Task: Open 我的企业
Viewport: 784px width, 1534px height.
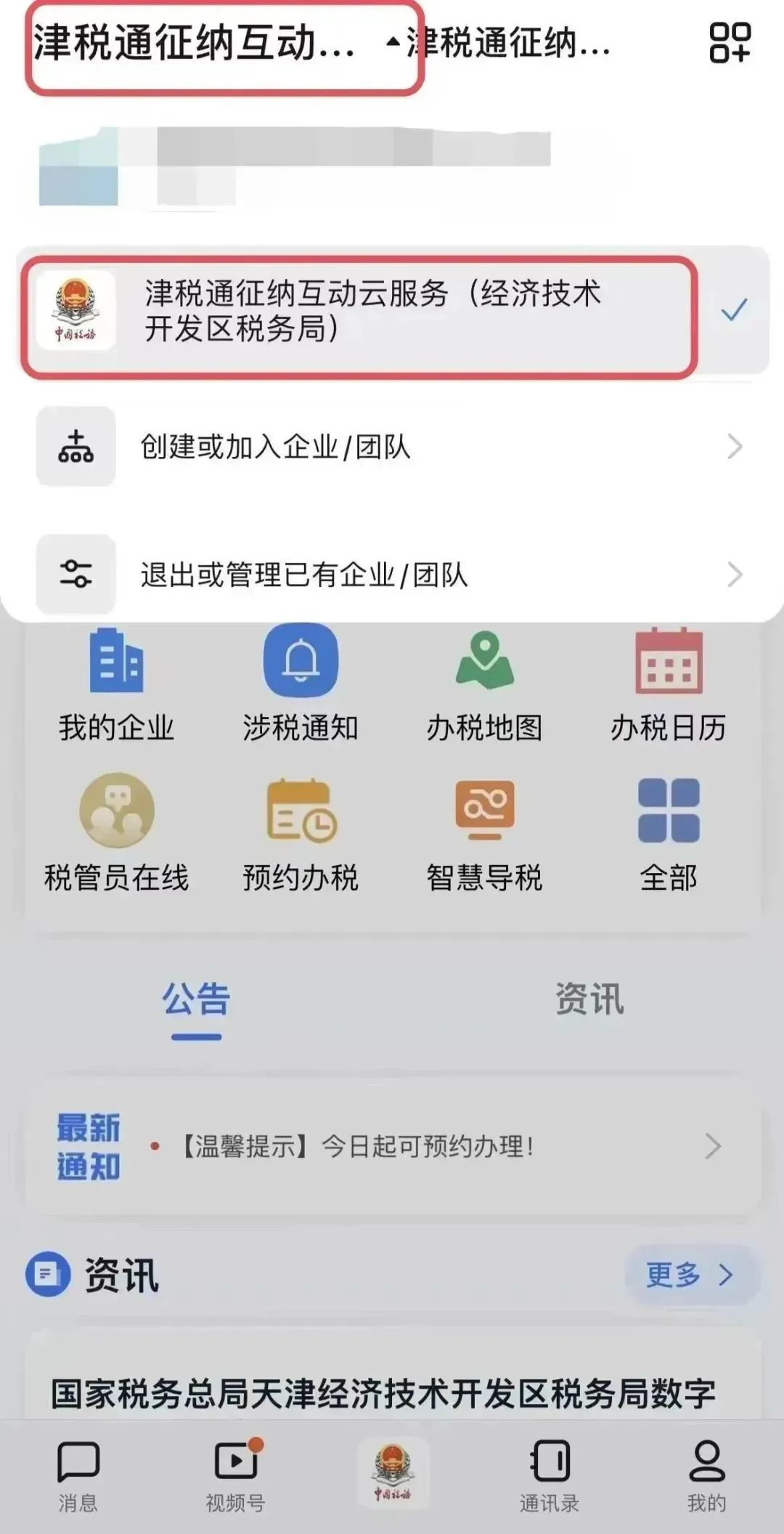Action: click(x=116, y=683)
